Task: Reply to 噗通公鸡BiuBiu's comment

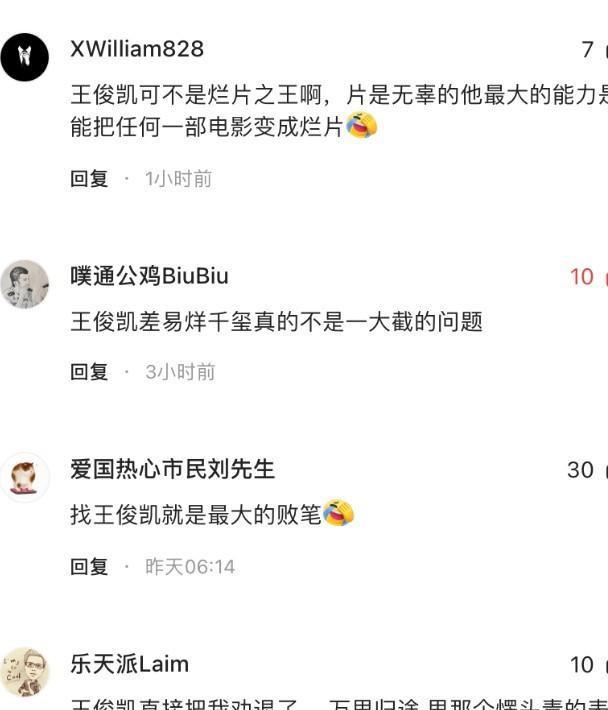Action: [x=89, y=372]
